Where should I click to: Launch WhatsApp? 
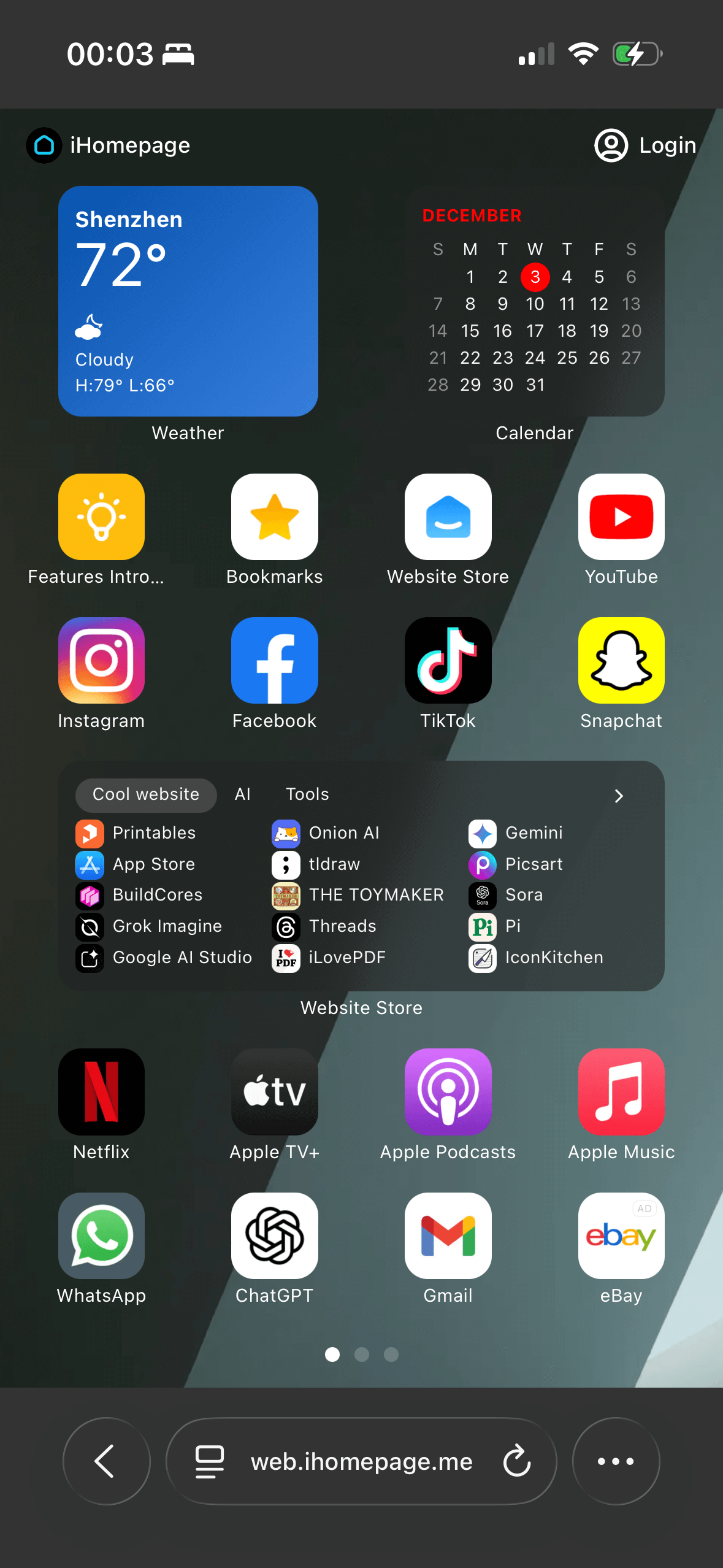[x=101, y=1236]
